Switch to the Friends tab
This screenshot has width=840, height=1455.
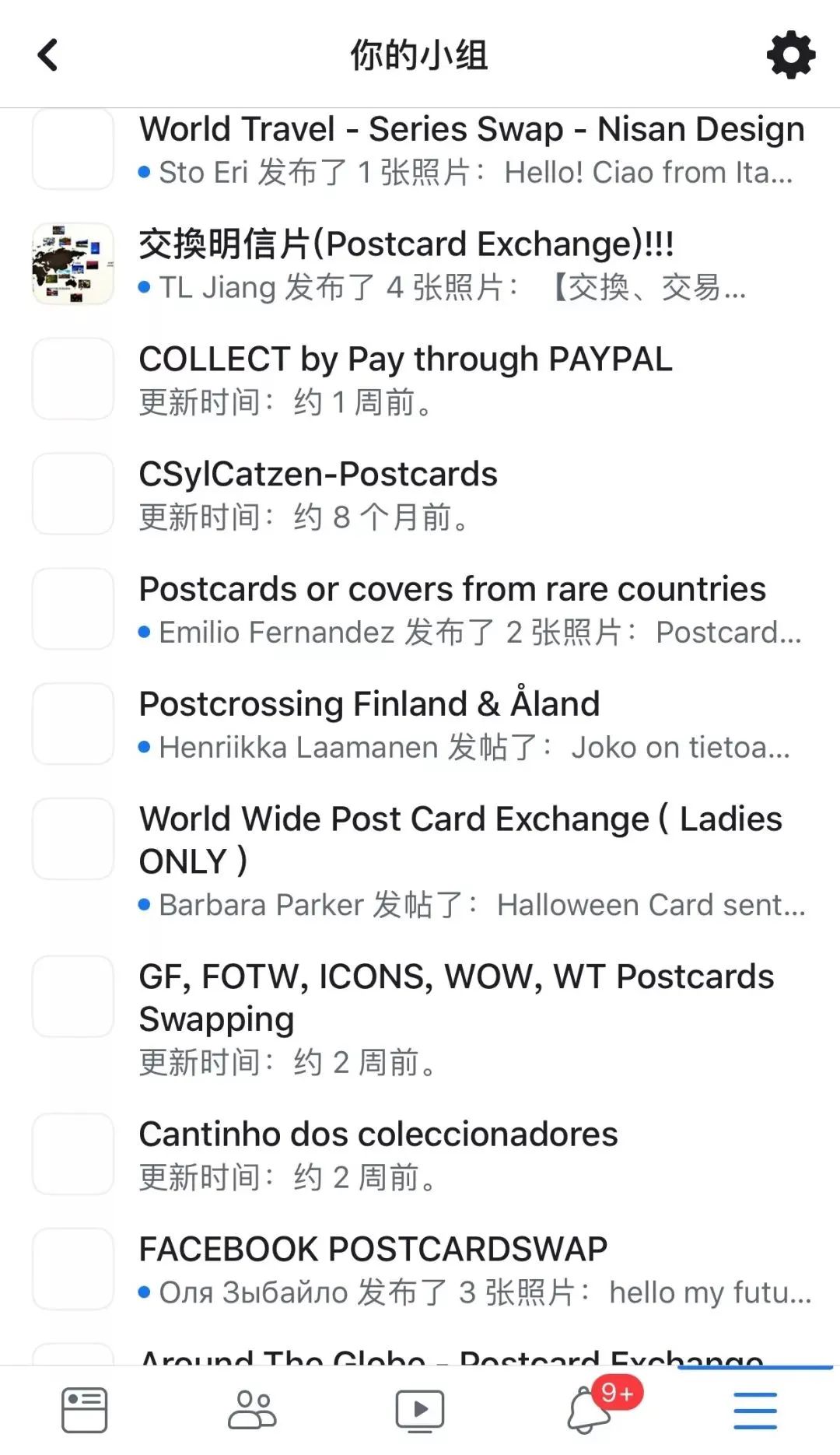(x=252, y=1410)
